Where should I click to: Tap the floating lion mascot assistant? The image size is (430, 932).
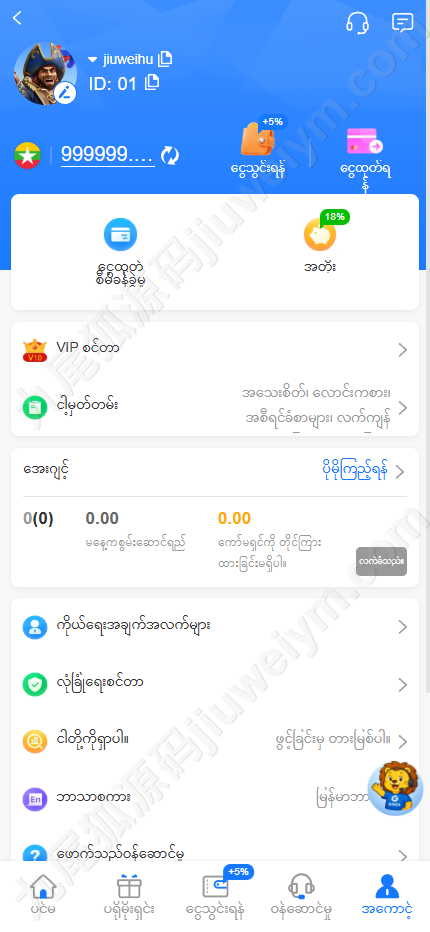(396, 788)
